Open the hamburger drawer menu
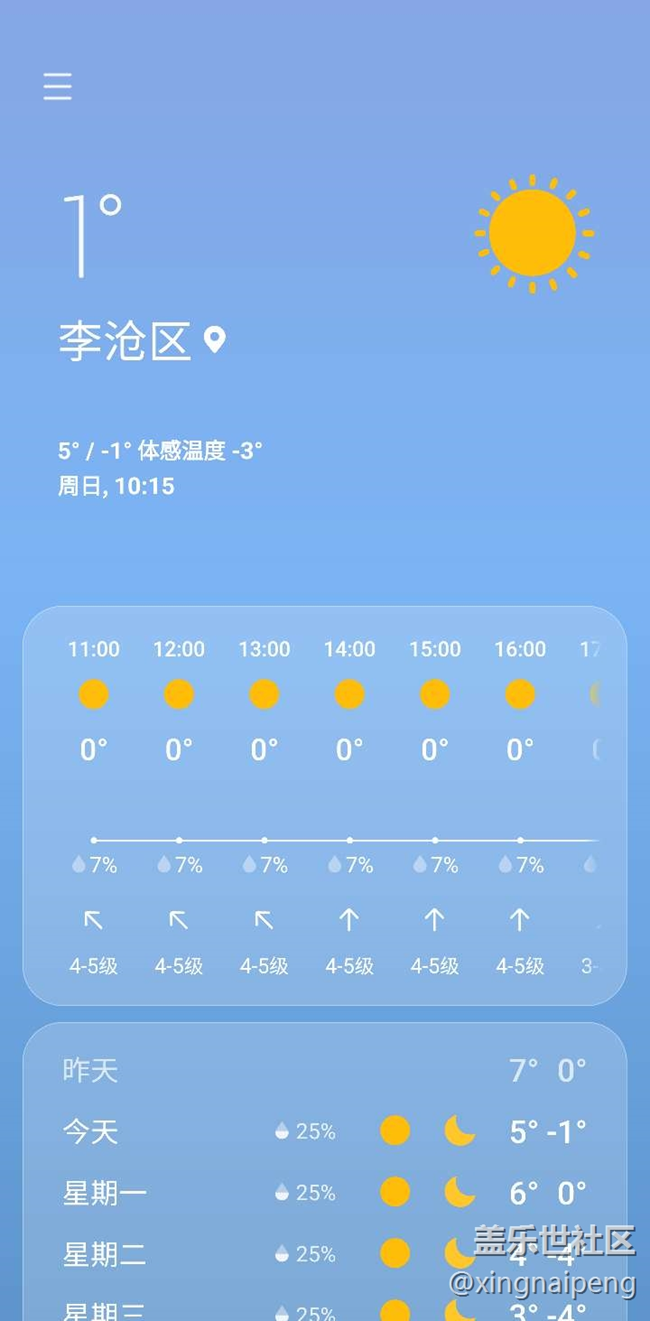650x1321 pixels. click(x=57, y=87)
